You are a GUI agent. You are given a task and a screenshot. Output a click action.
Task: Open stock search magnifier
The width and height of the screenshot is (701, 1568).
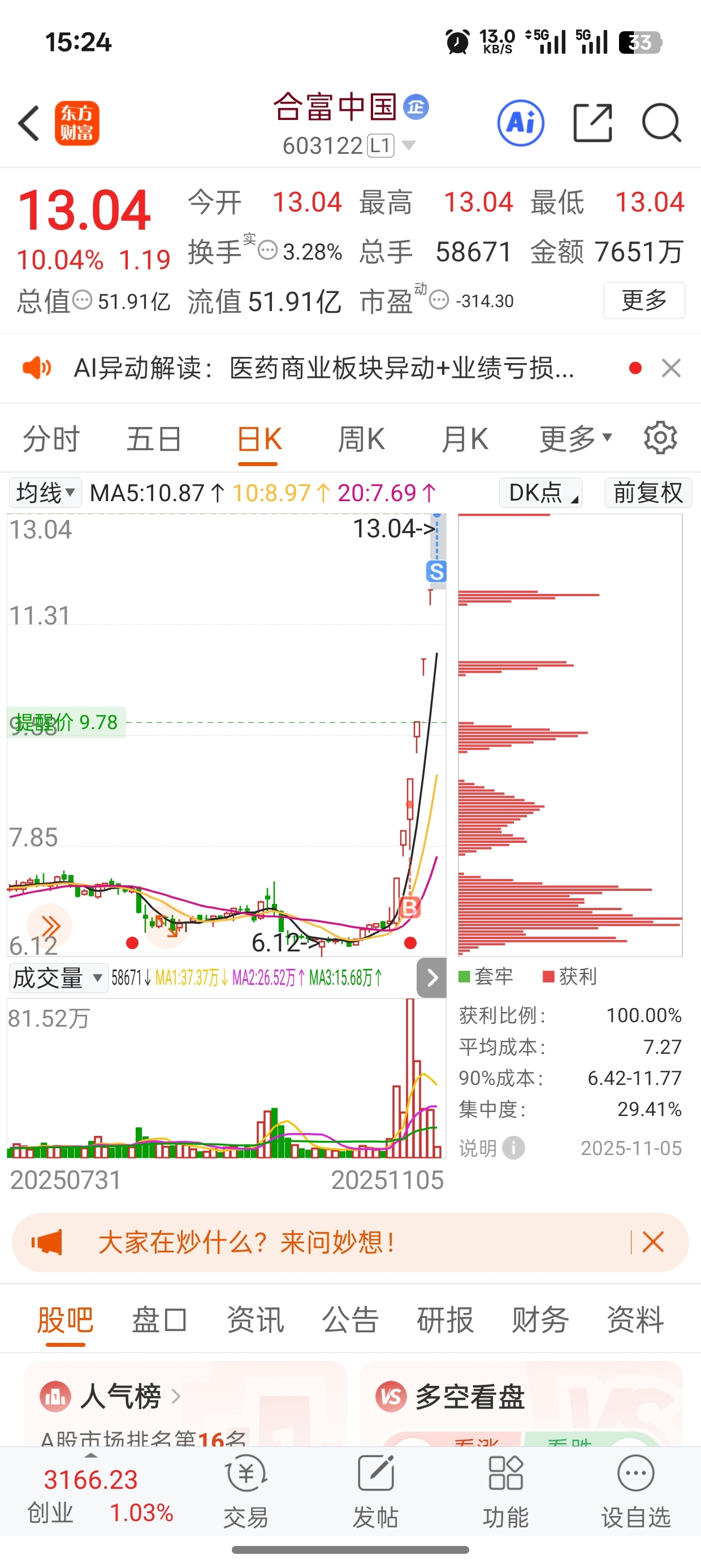coord(661,123)
